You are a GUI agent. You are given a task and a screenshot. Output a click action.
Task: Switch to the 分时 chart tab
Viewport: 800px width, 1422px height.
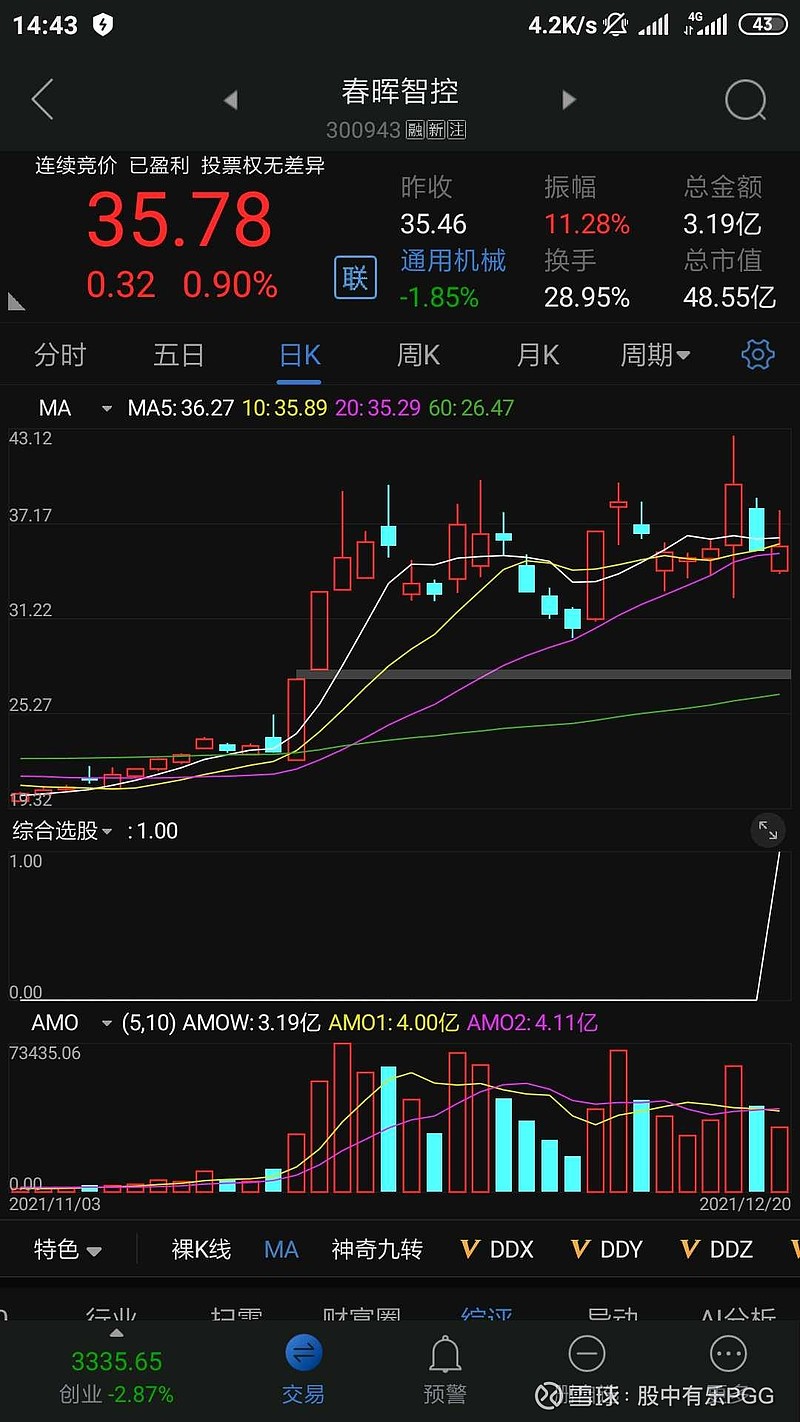(x=60, y=355)
